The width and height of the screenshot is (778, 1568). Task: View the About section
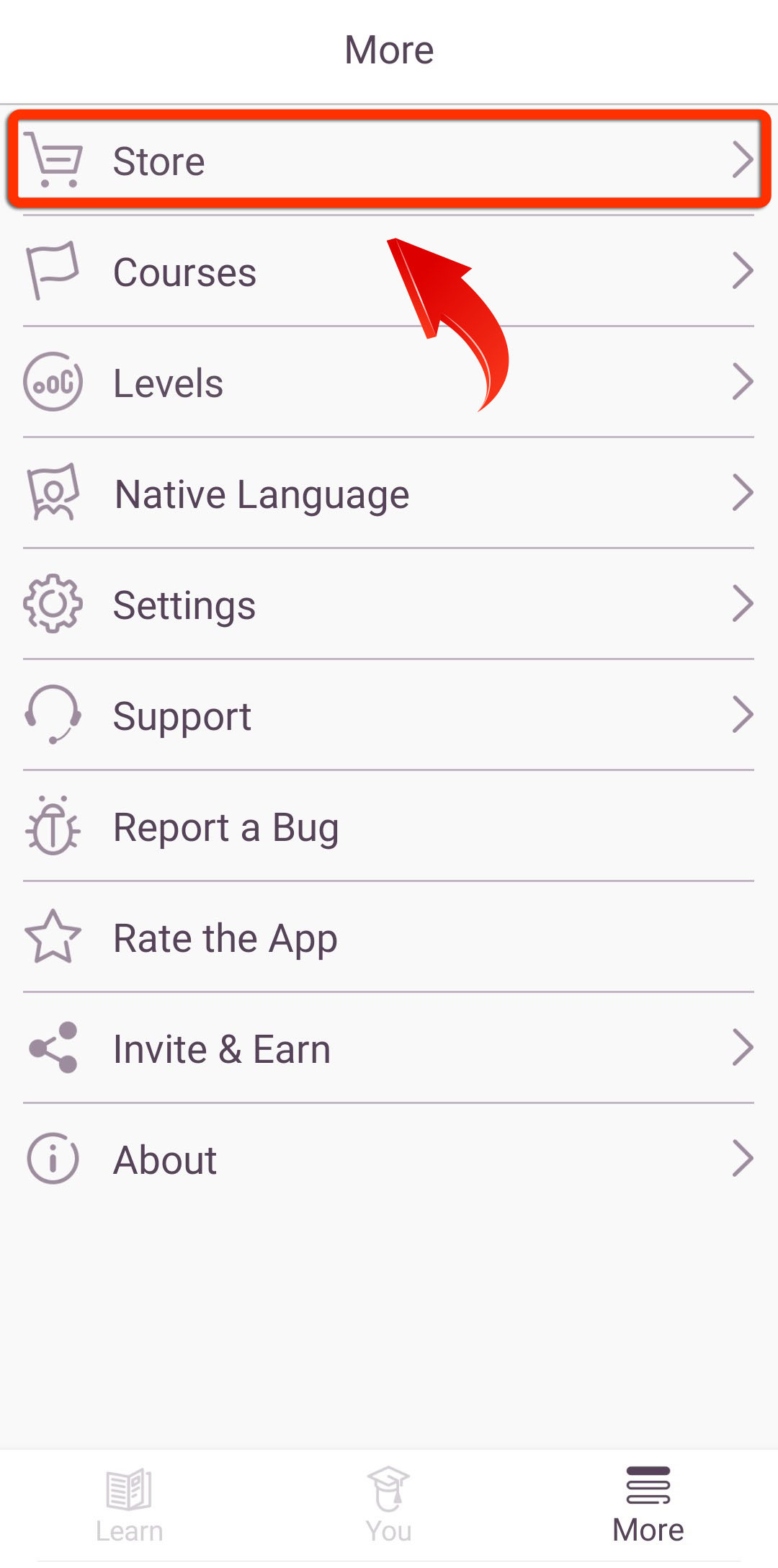tap(389, 1159)
